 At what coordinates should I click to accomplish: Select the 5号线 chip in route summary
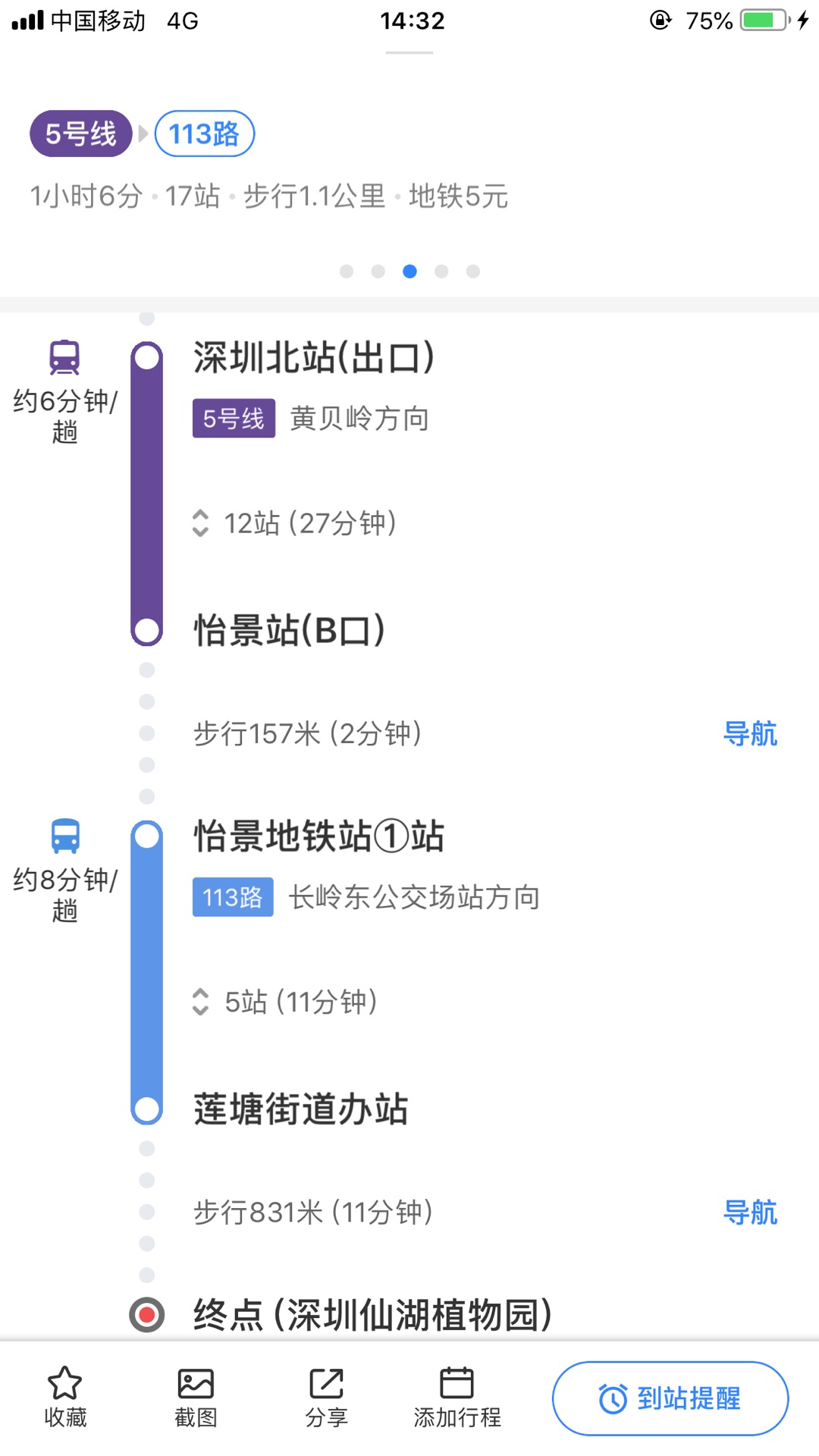(81, 134)
